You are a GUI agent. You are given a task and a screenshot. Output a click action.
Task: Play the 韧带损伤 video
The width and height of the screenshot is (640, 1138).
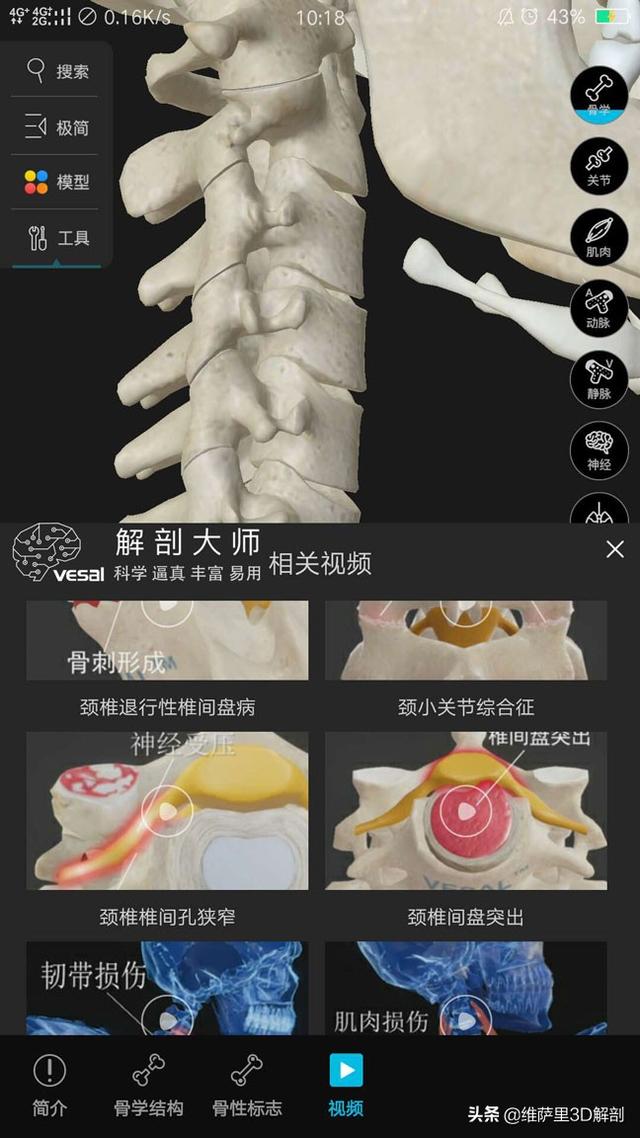click(167, 1015)
